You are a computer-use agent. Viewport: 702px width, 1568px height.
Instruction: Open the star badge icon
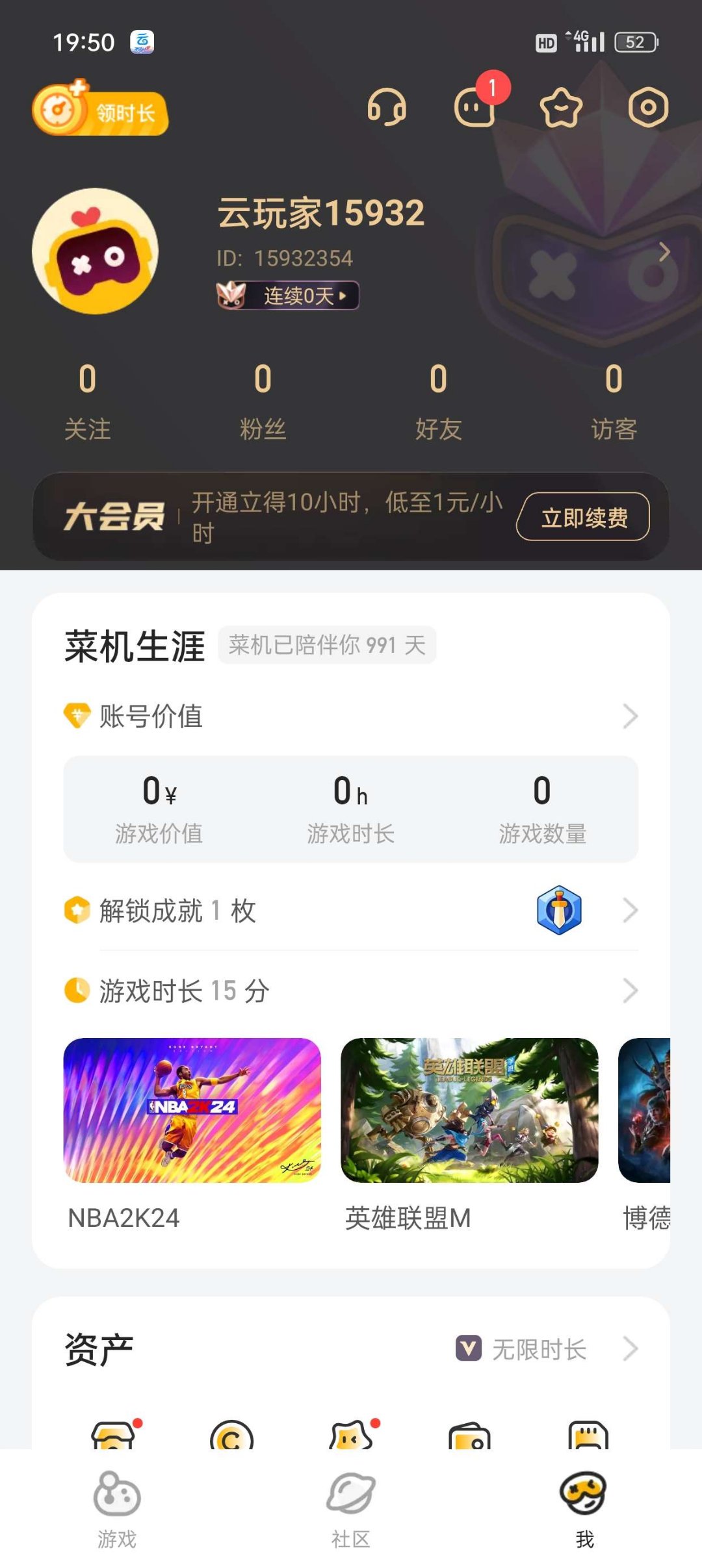coord(561,108)
